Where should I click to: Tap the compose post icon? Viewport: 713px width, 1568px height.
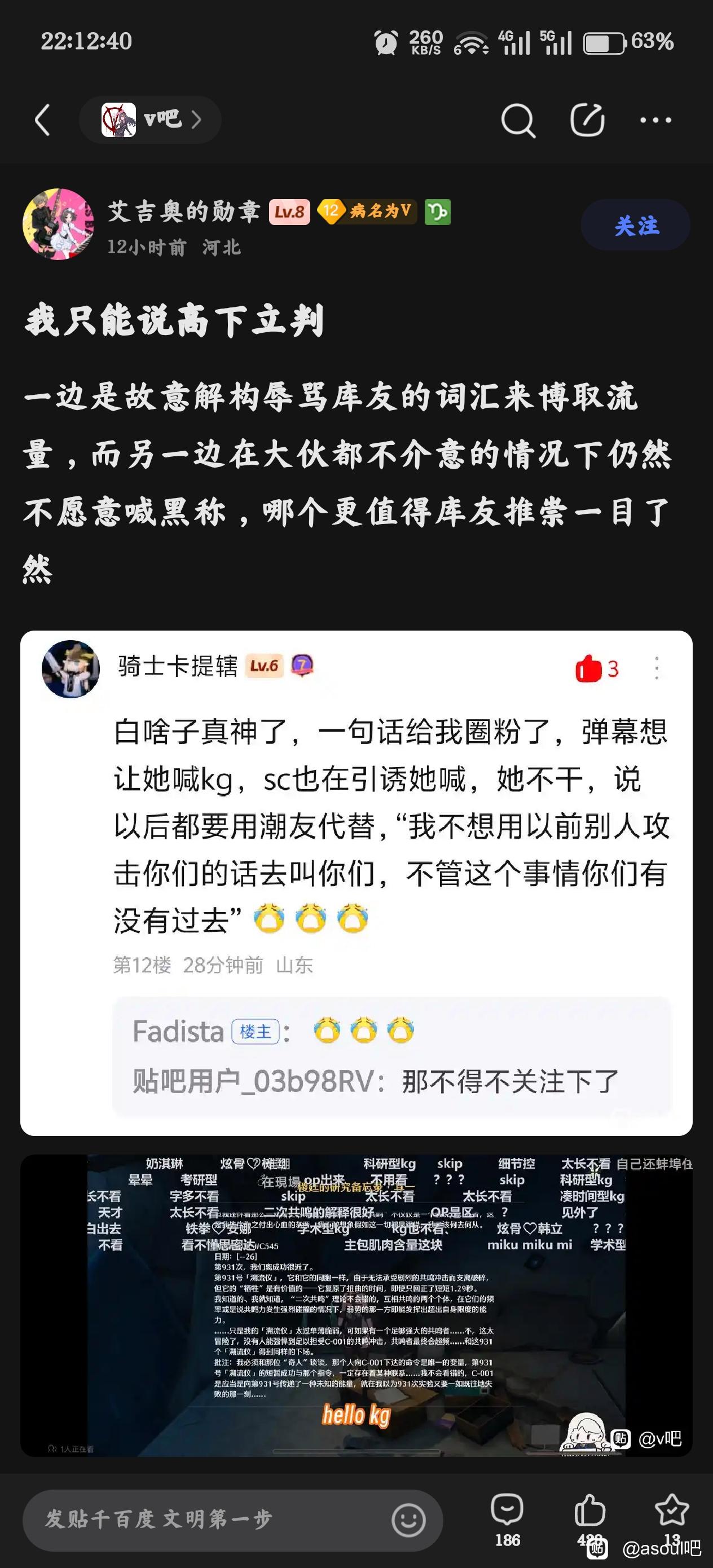pyautogui.click(x=587, y=120)
